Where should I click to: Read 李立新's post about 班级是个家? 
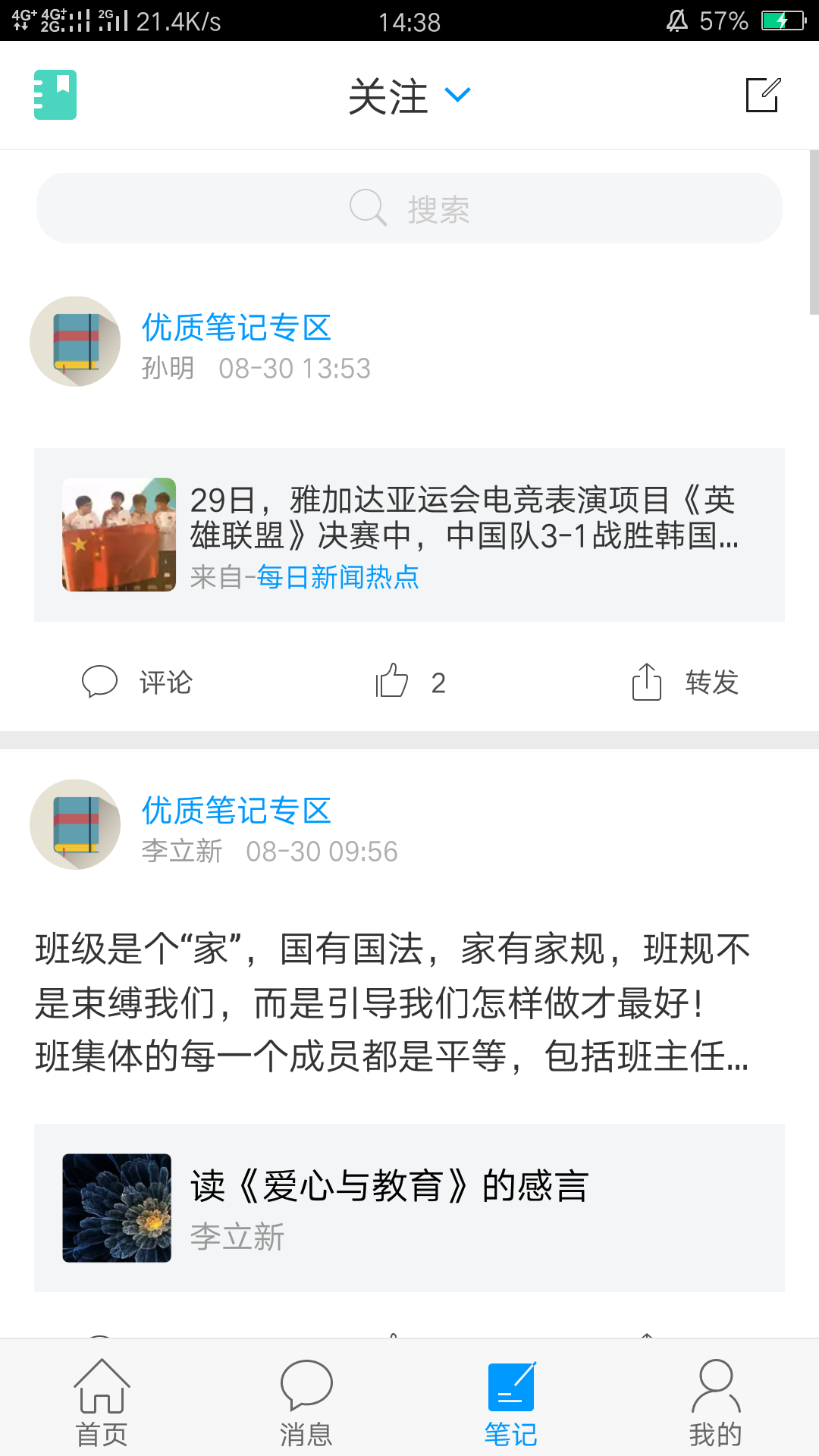(x=393, y=1003)
